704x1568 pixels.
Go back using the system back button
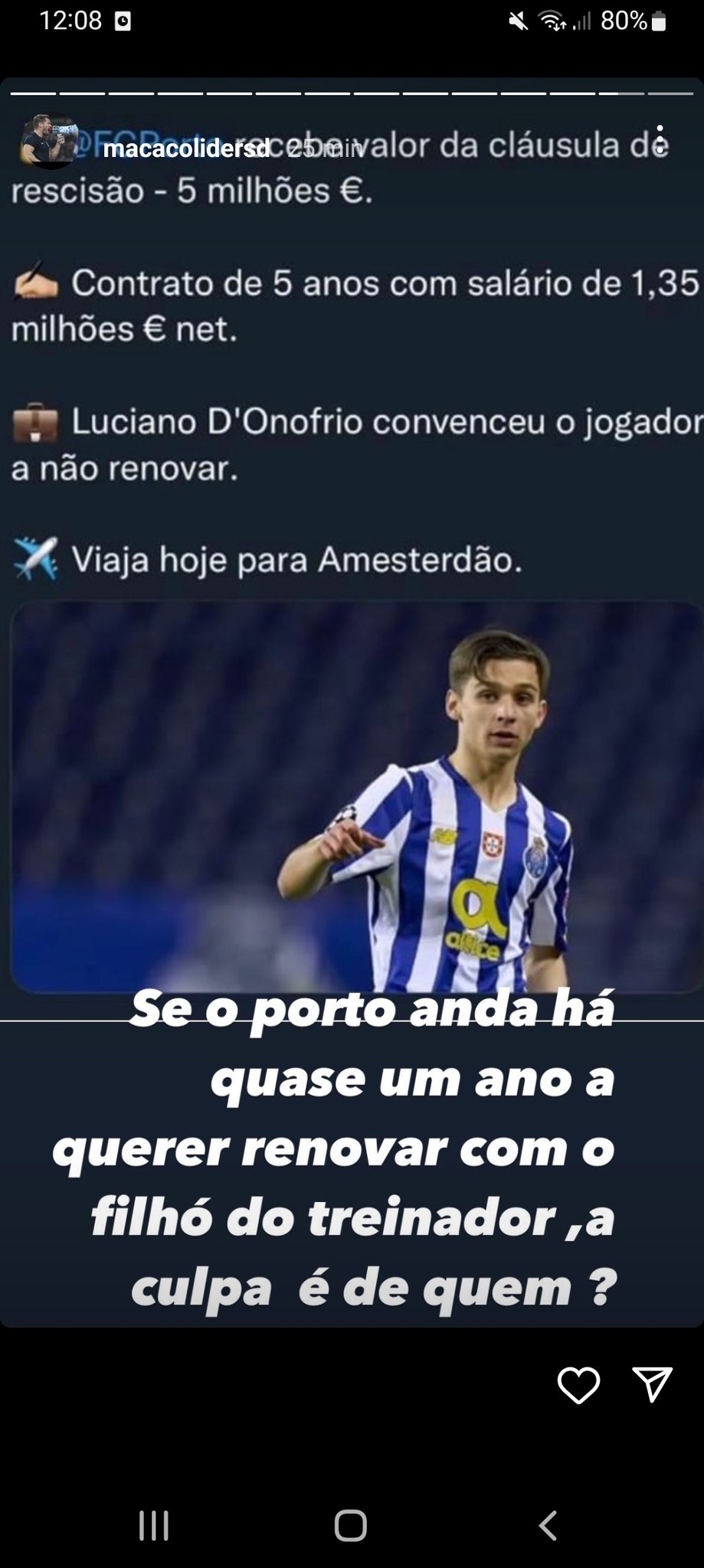click(548, 1525)
